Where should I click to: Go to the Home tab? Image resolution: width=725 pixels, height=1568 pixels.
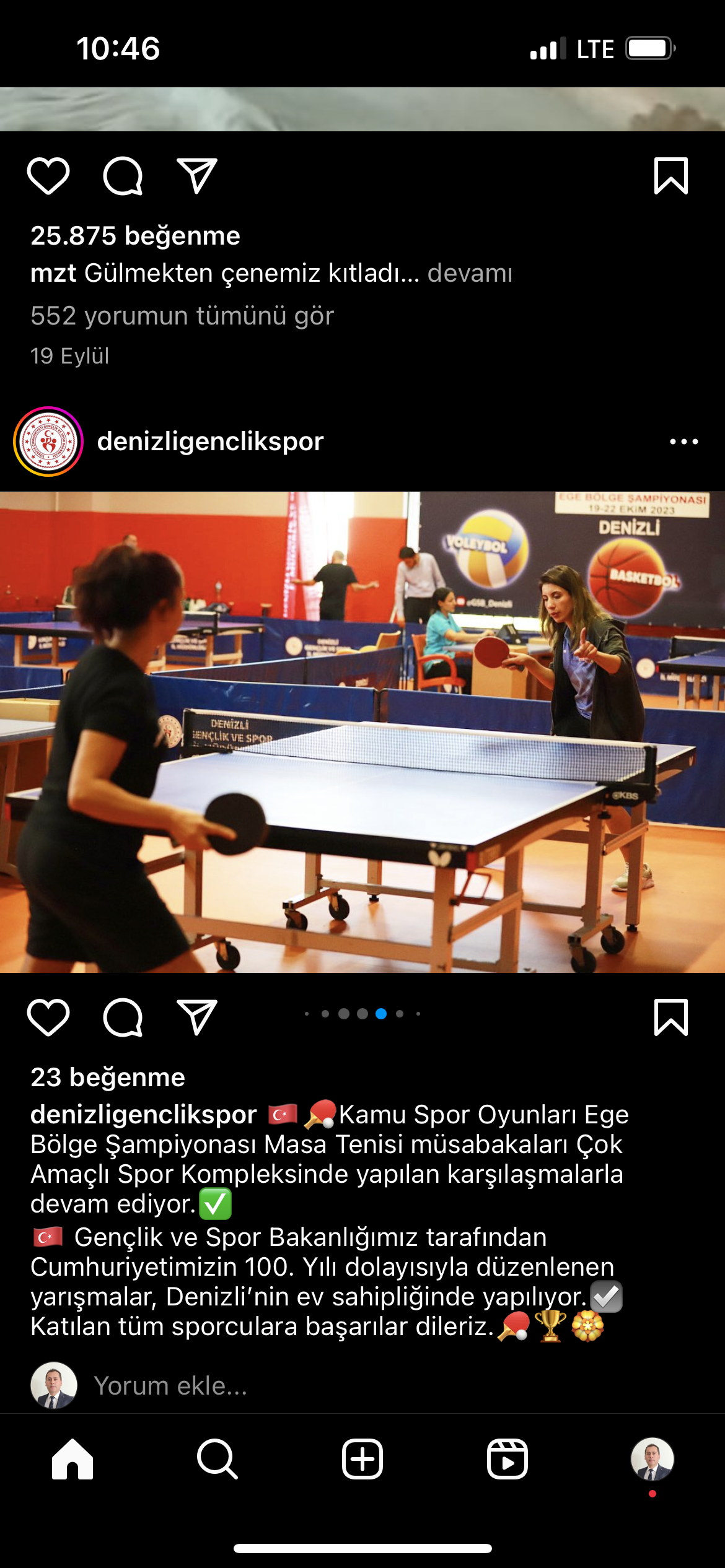click(72, 1459)
